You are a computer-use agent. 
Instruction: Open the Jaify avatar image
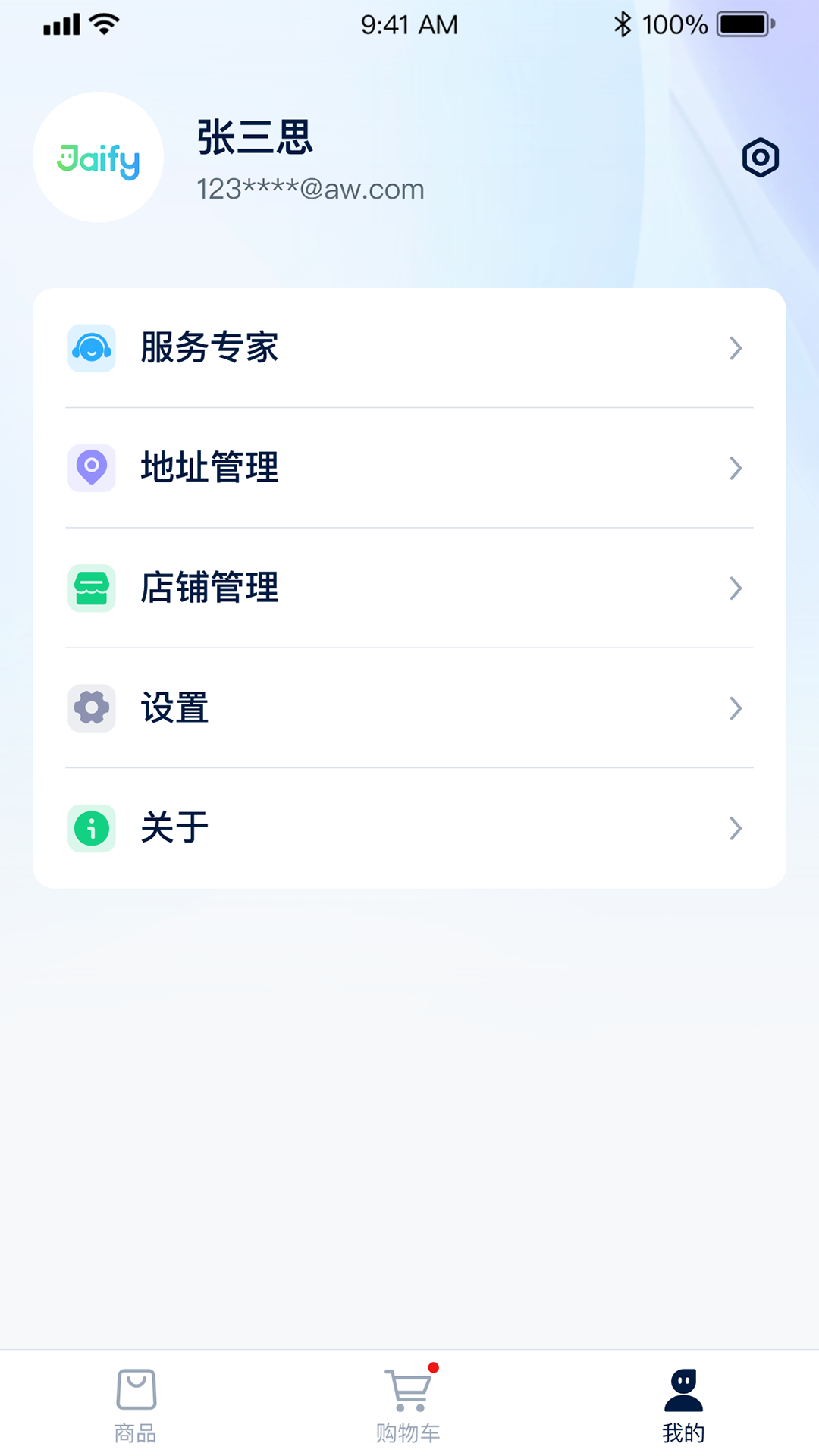pyautogui.click(x=98, y=157)
